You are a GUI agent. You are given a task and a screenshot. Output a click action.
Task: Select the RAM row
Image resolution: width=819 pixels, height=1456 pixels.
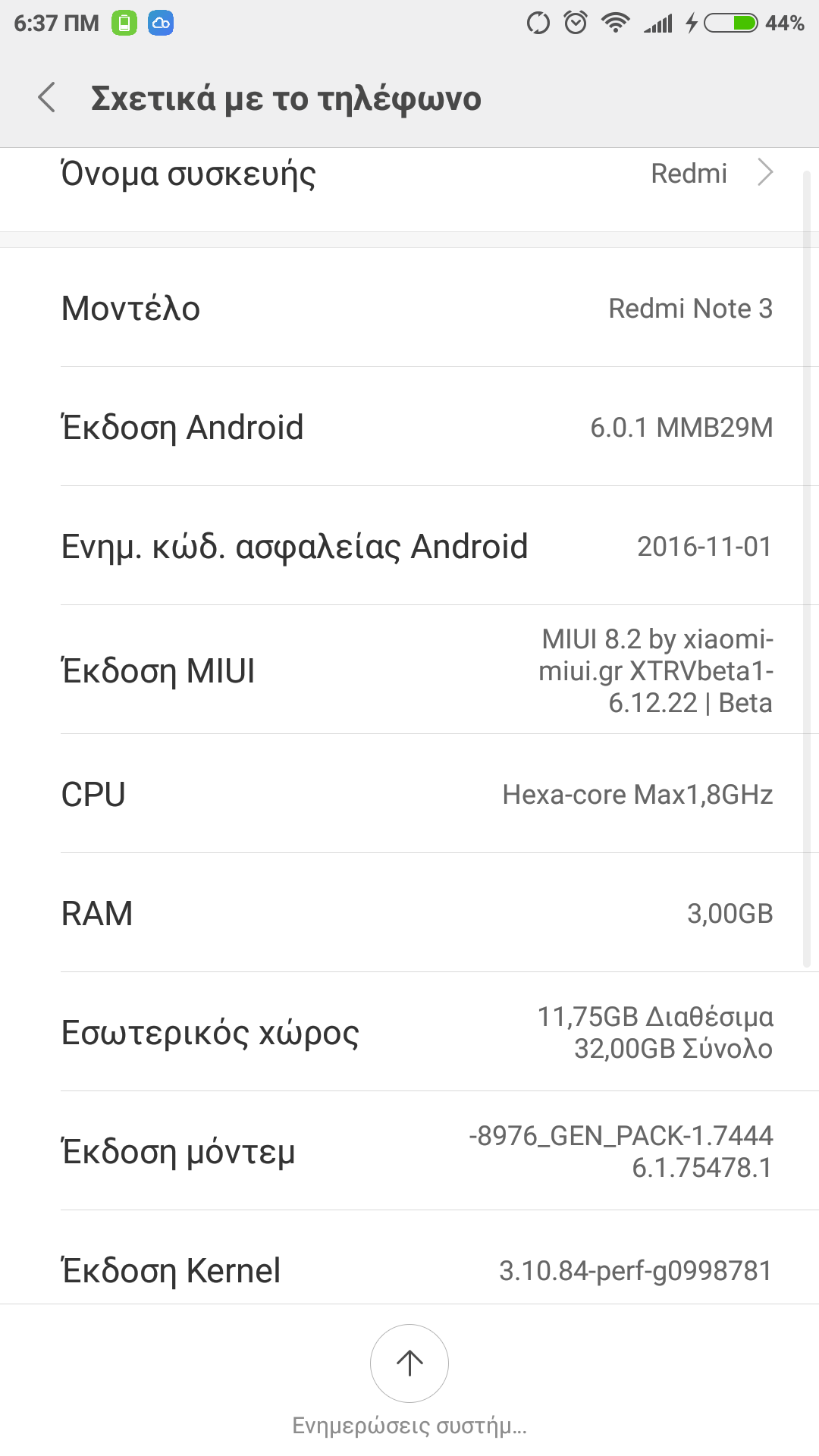point(409,913)
